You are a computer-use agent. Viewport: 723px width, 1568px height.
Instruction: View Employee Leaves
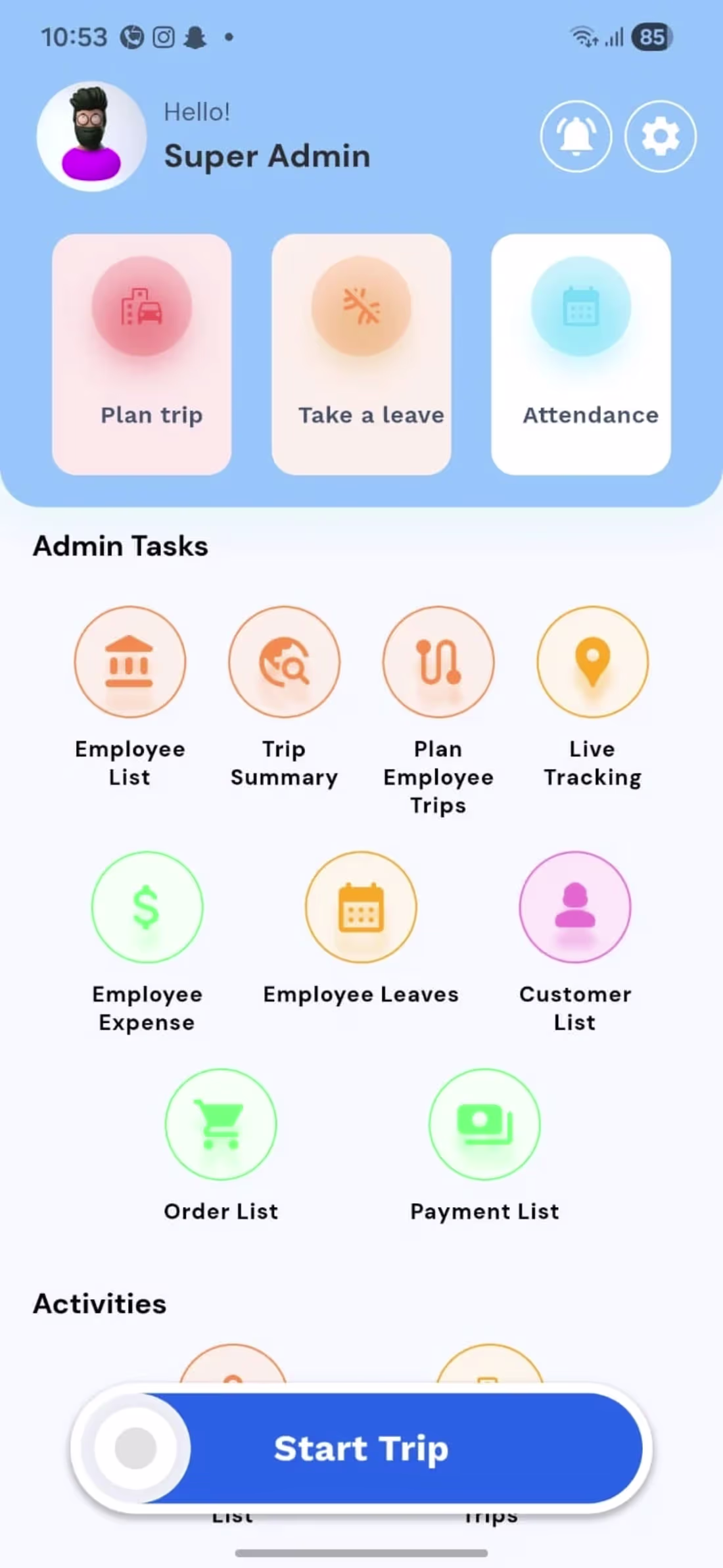(361, 907)
